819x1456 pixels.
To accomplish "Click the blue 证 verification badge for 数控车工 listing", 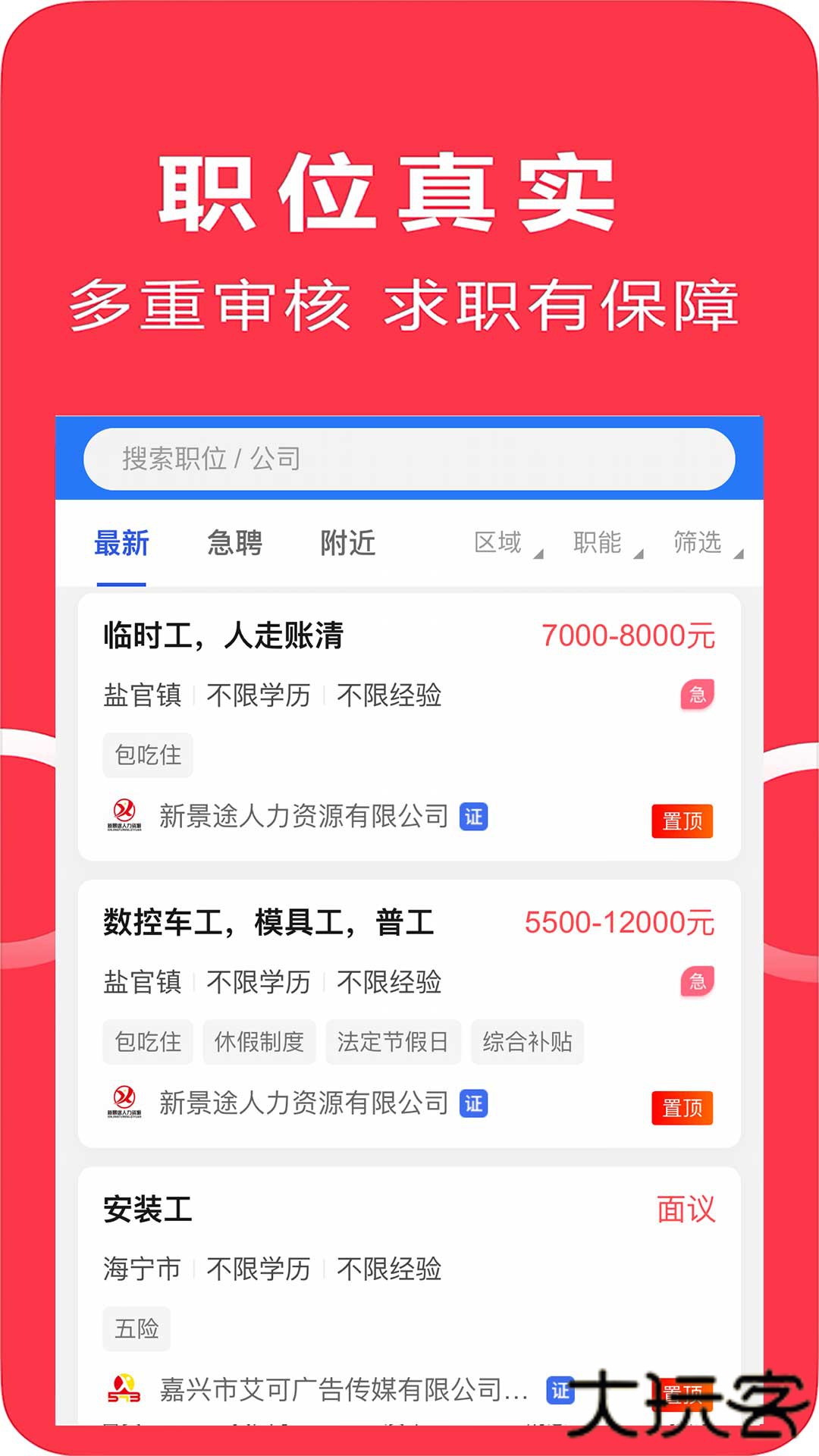I will (x=474, y=1105).
